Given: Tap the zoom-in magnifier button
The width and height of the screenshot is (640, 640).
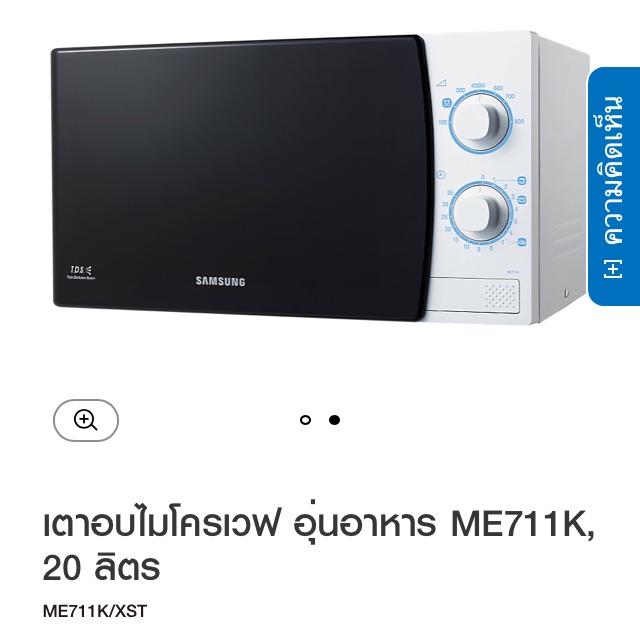Looking at the screenshot, I should [x=86, y=420].
